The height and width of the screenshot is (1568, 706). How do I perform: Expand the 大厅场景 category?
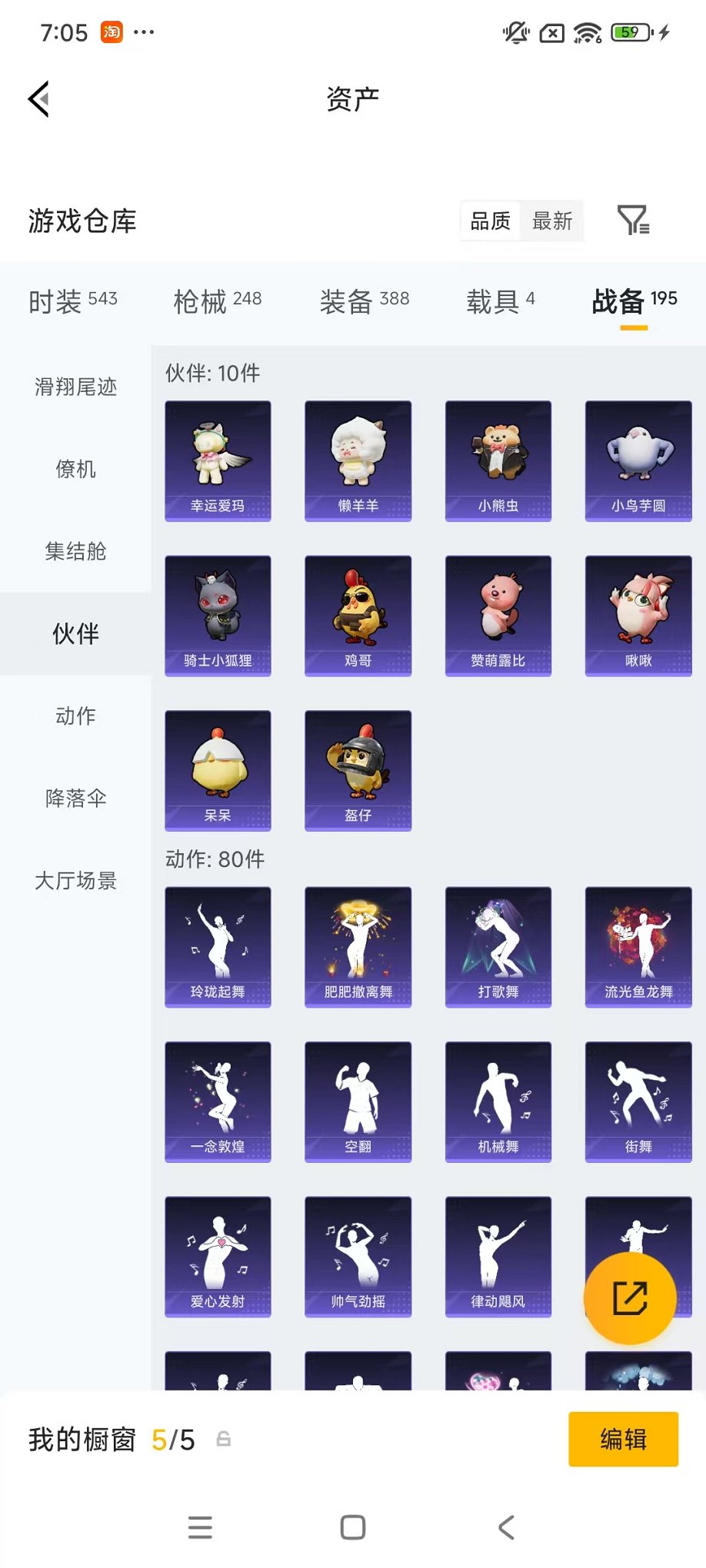[x=75, y=882]
